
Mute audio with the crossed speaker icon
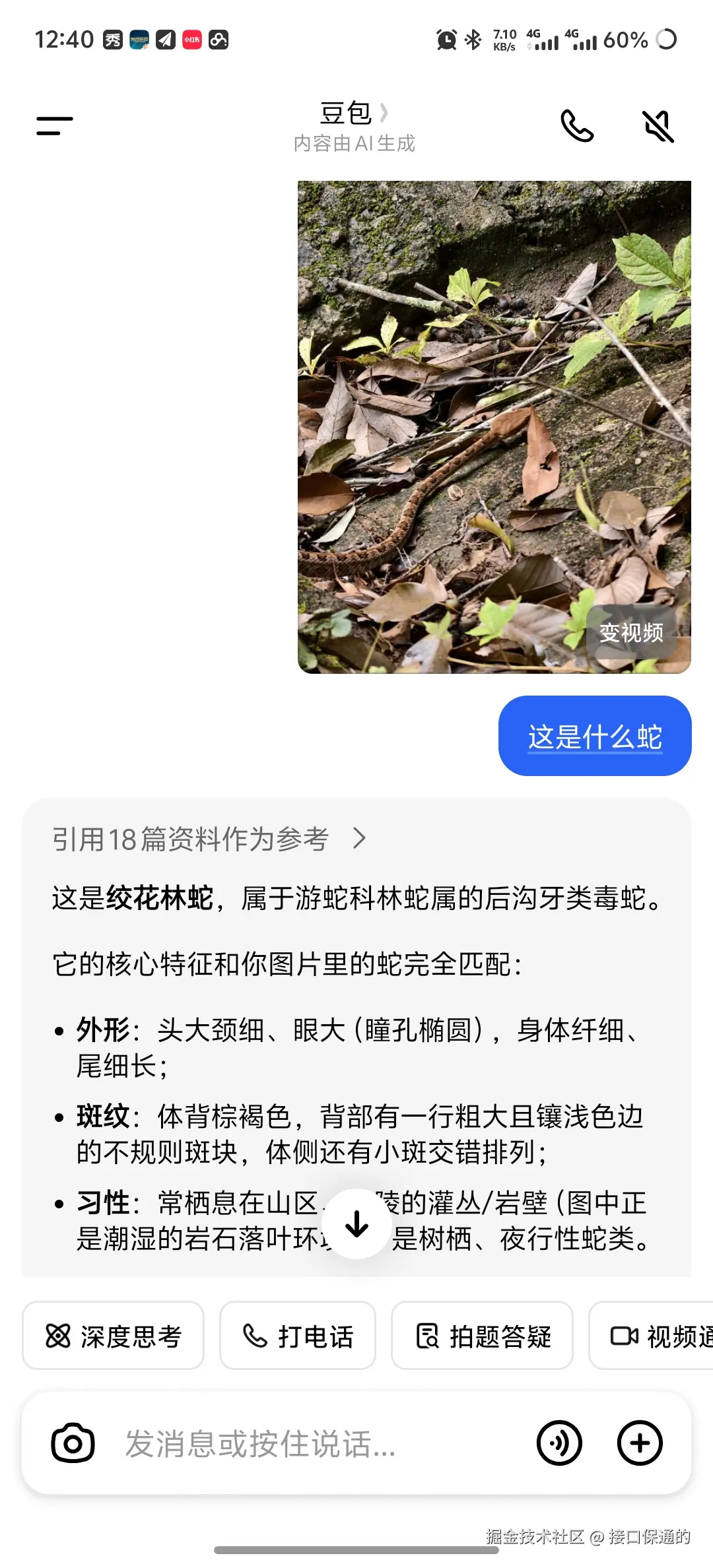[x=658, y=125]
